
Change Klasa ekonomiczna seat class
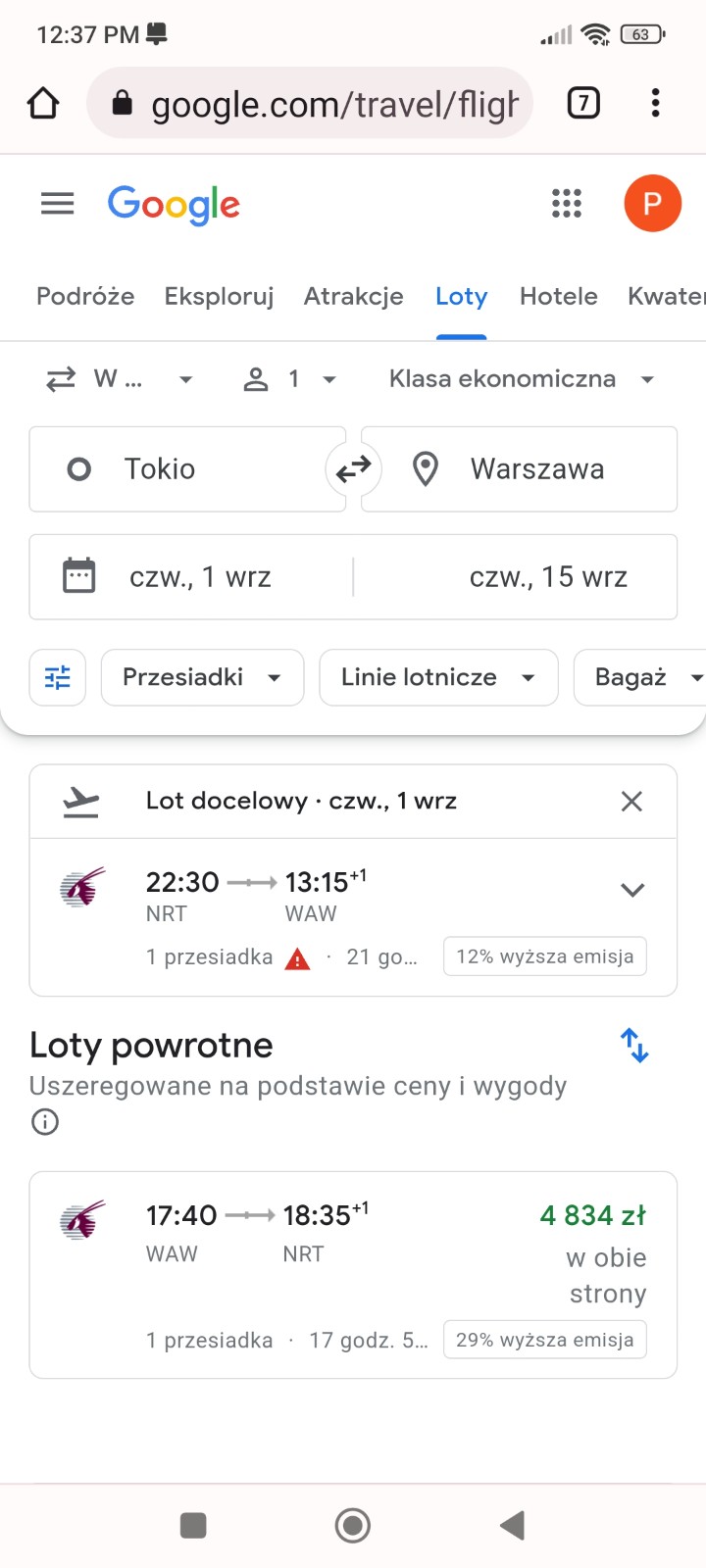[520, 379]
